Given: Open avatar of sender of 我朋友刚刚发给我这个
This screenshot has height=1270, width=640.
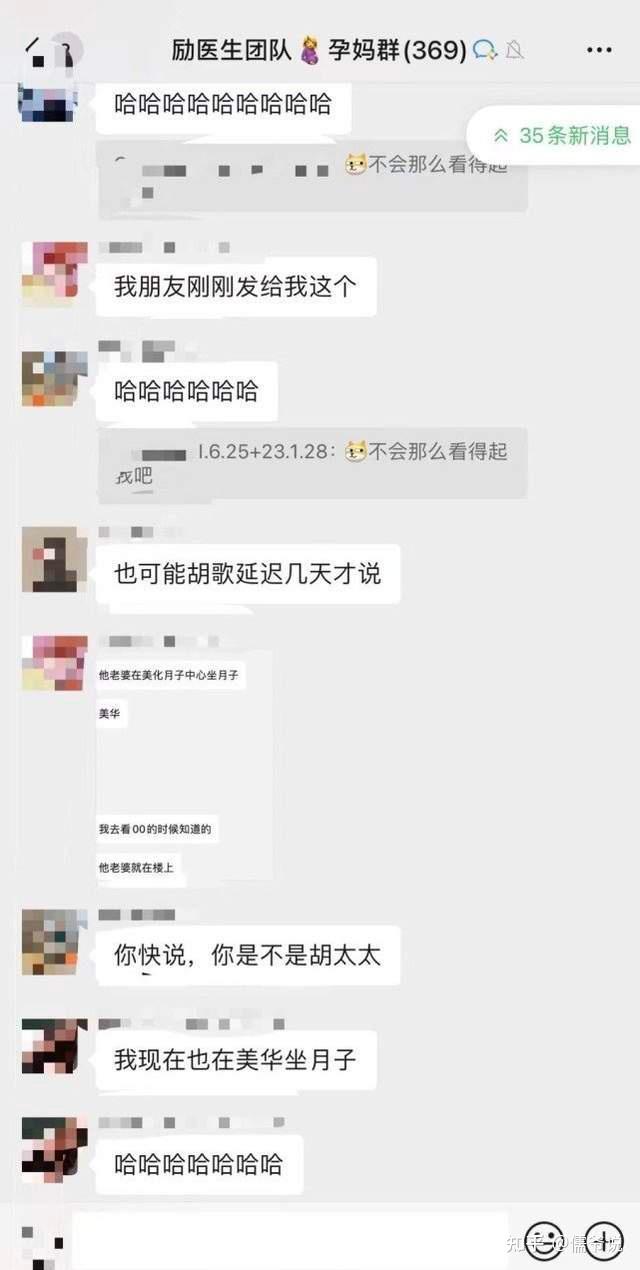Looking at the screenshot, I should [54, 273].
